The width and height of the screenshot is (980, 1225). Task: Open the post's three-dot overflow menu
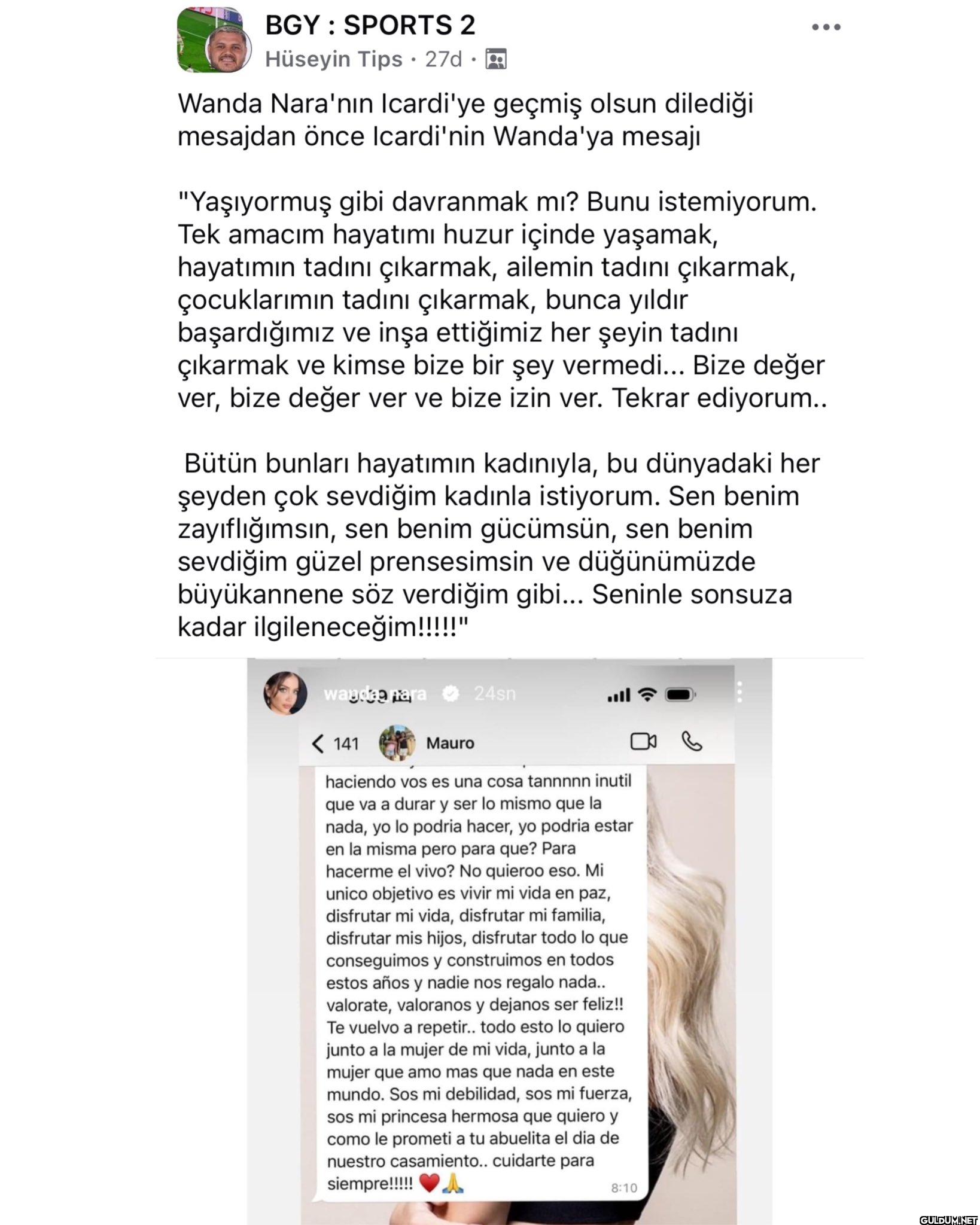[826, 28]
